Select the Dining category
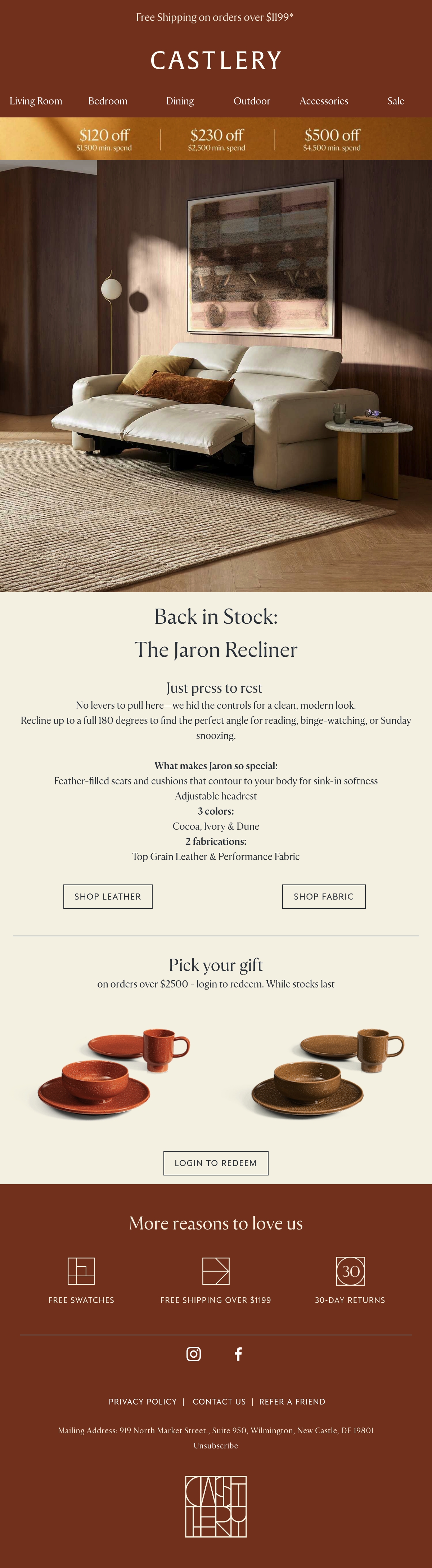 tap(180, 101)
